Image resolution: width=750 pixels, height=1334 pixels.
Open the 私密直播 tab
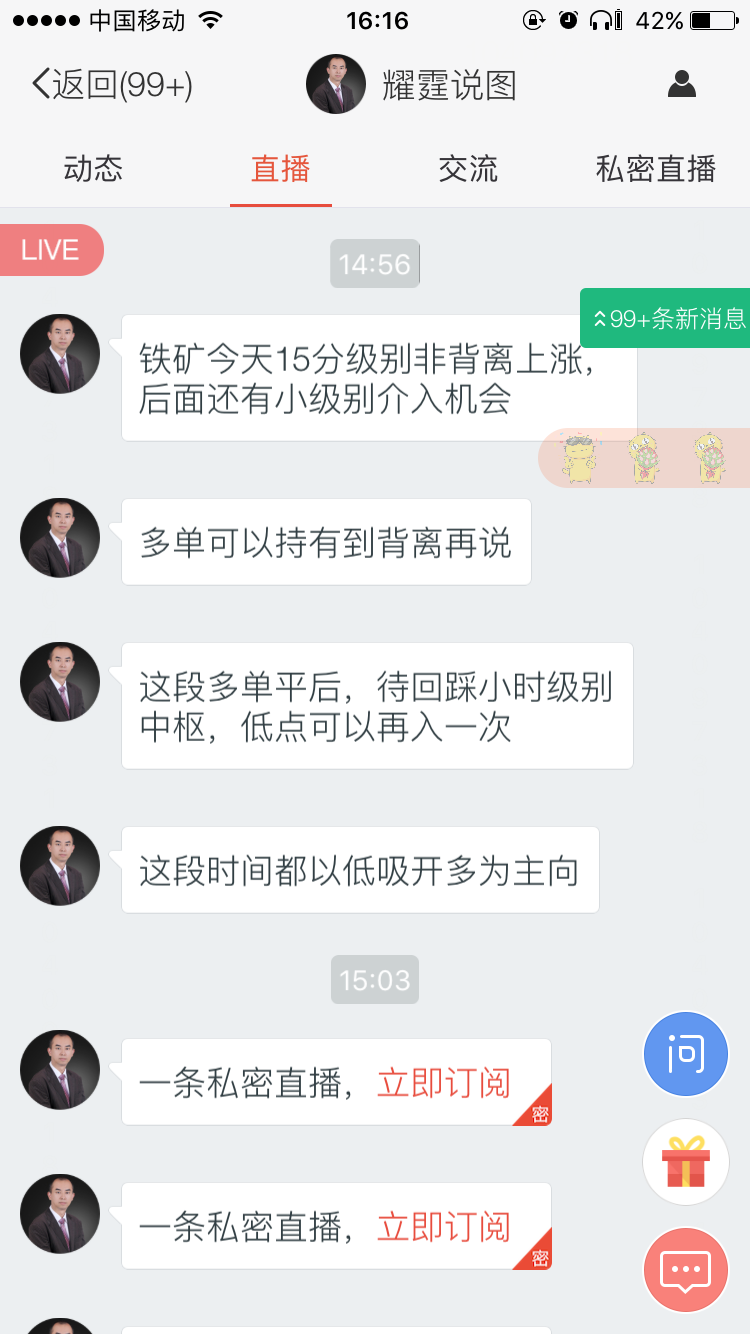656,168
